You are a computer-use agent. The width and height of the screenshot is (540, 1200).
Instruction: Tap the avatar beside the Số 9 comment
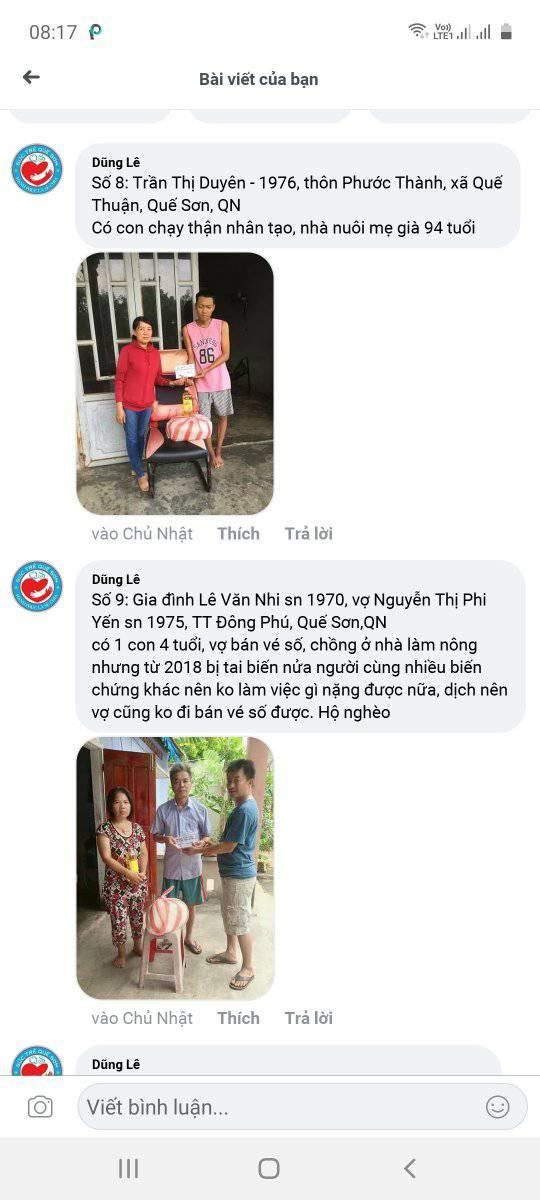37,586
